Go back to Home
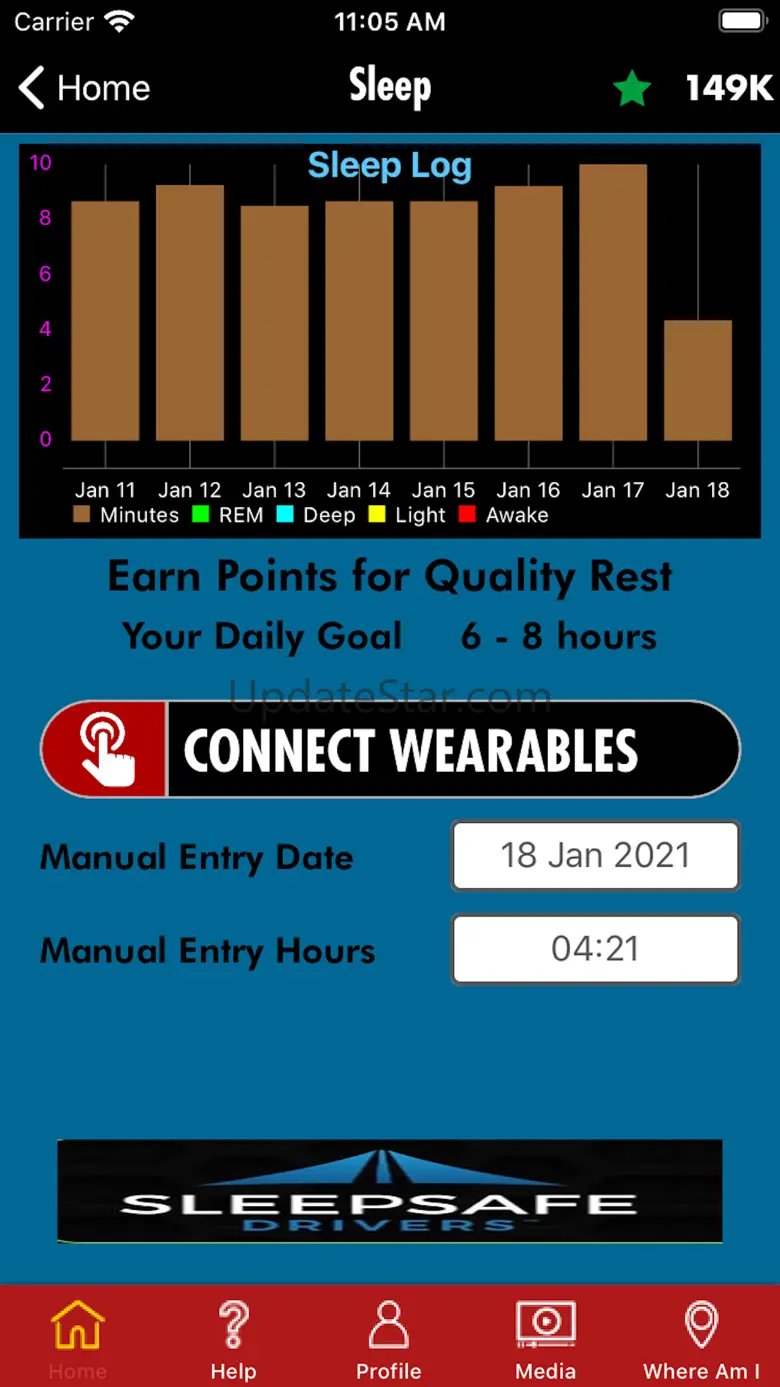 pos(84,88)
